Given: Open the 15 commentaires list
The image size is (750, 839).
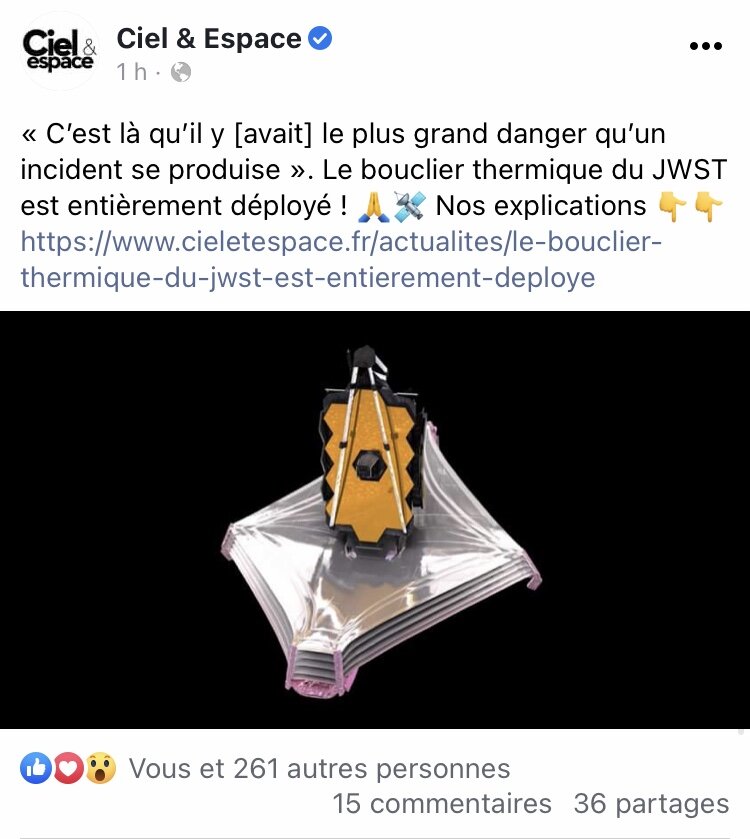Looking at the screenshot, I should click(441, 804).
